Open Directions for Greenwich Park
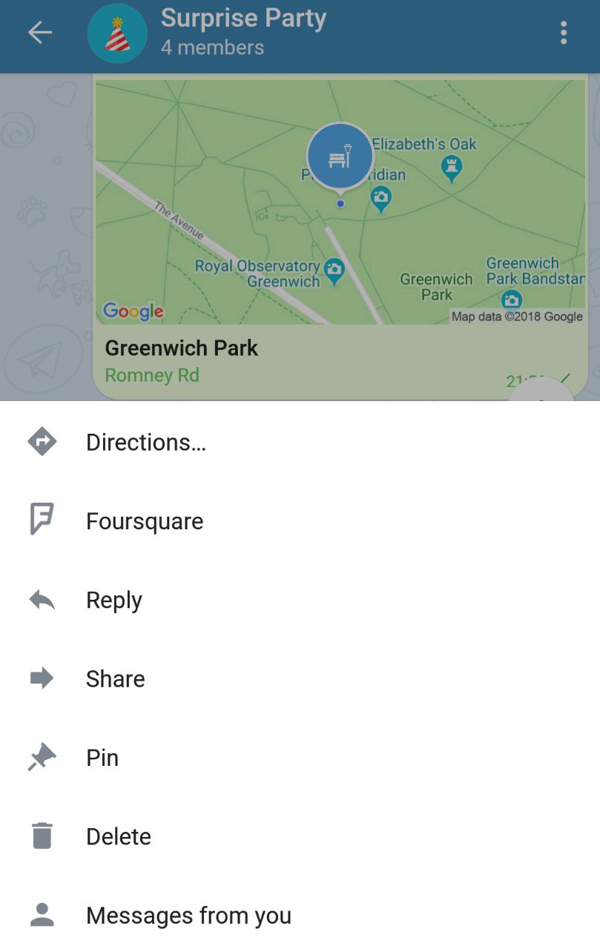This screenshot has width=600, height=949. pos(146,442)
